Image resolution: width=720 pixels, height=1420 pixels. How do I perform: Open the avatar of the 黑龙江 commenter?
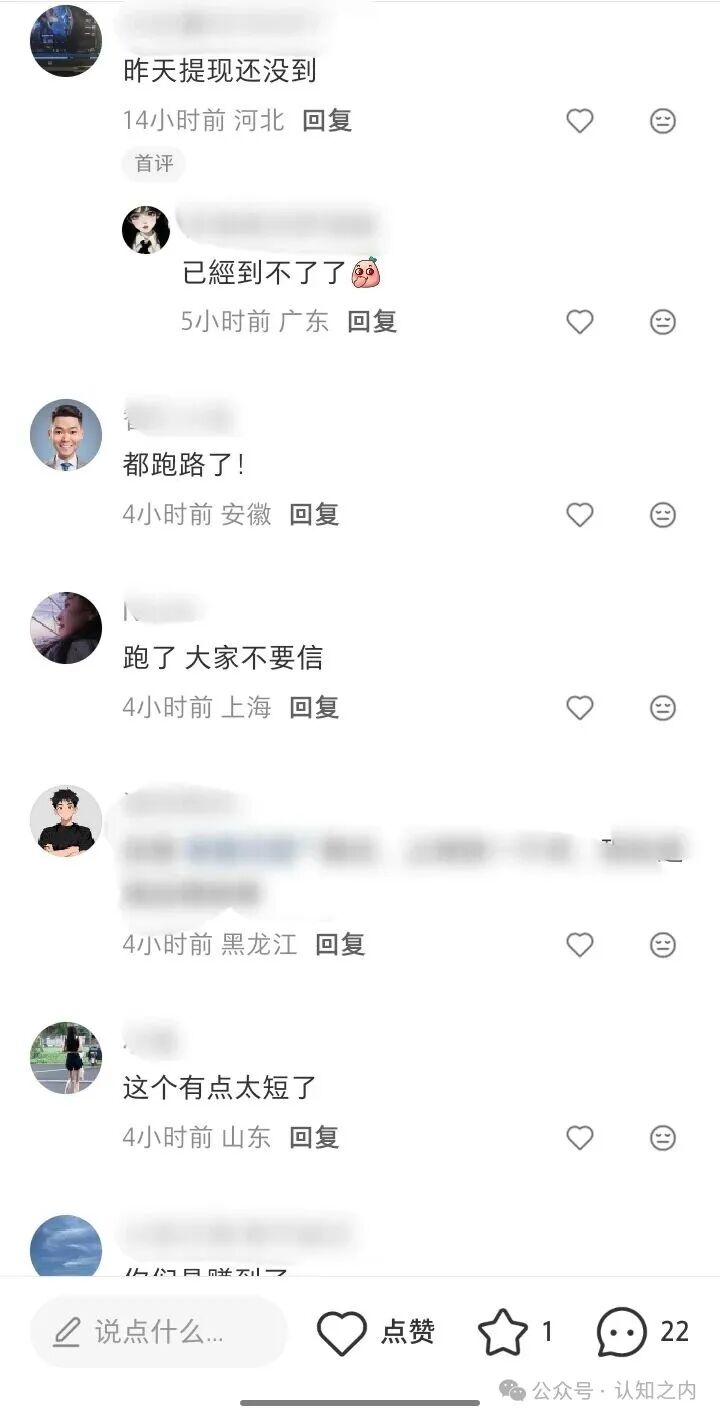point(66,821)
